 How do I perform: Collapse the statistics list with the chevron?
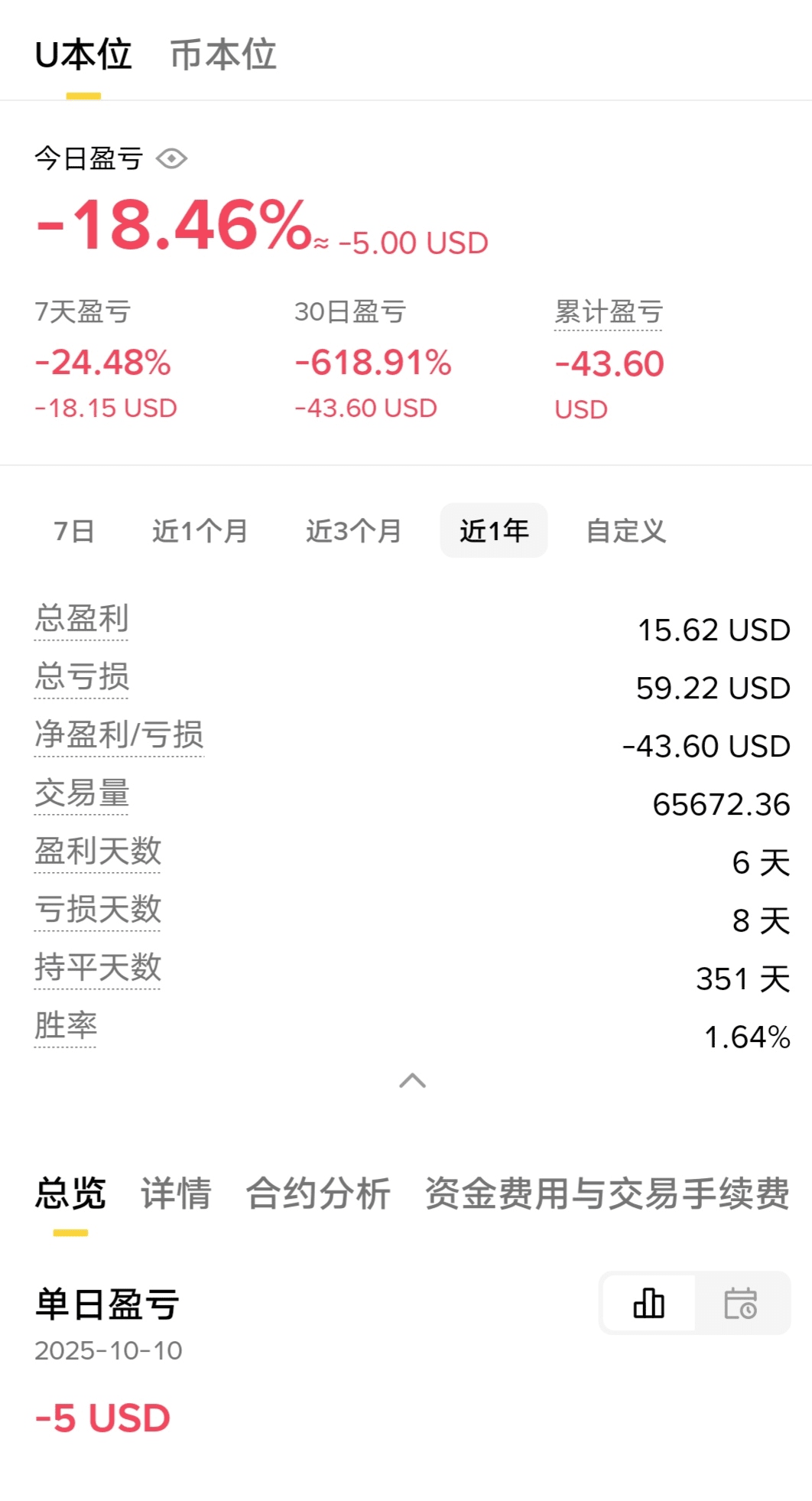point(412,1080)
